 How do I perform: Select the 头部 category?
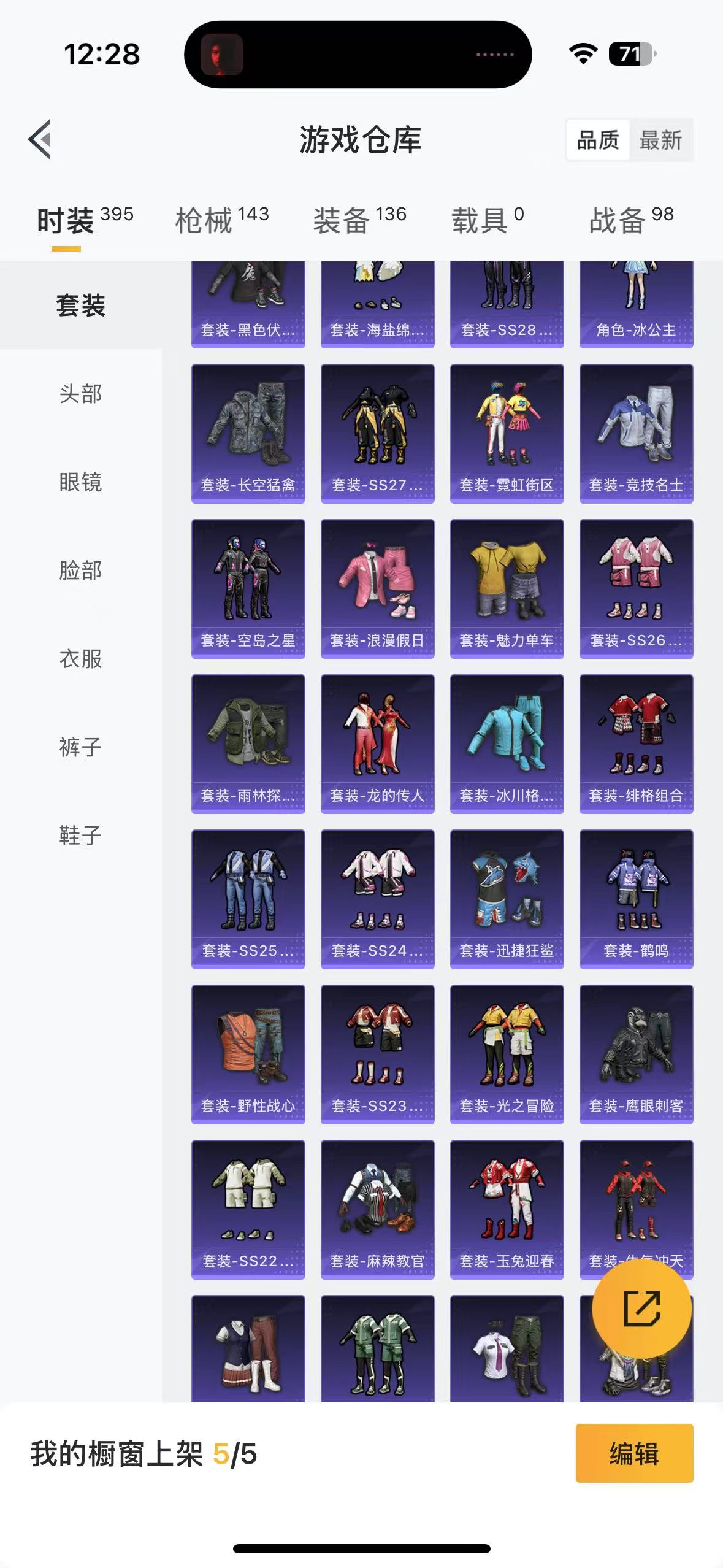click(80, 394)
